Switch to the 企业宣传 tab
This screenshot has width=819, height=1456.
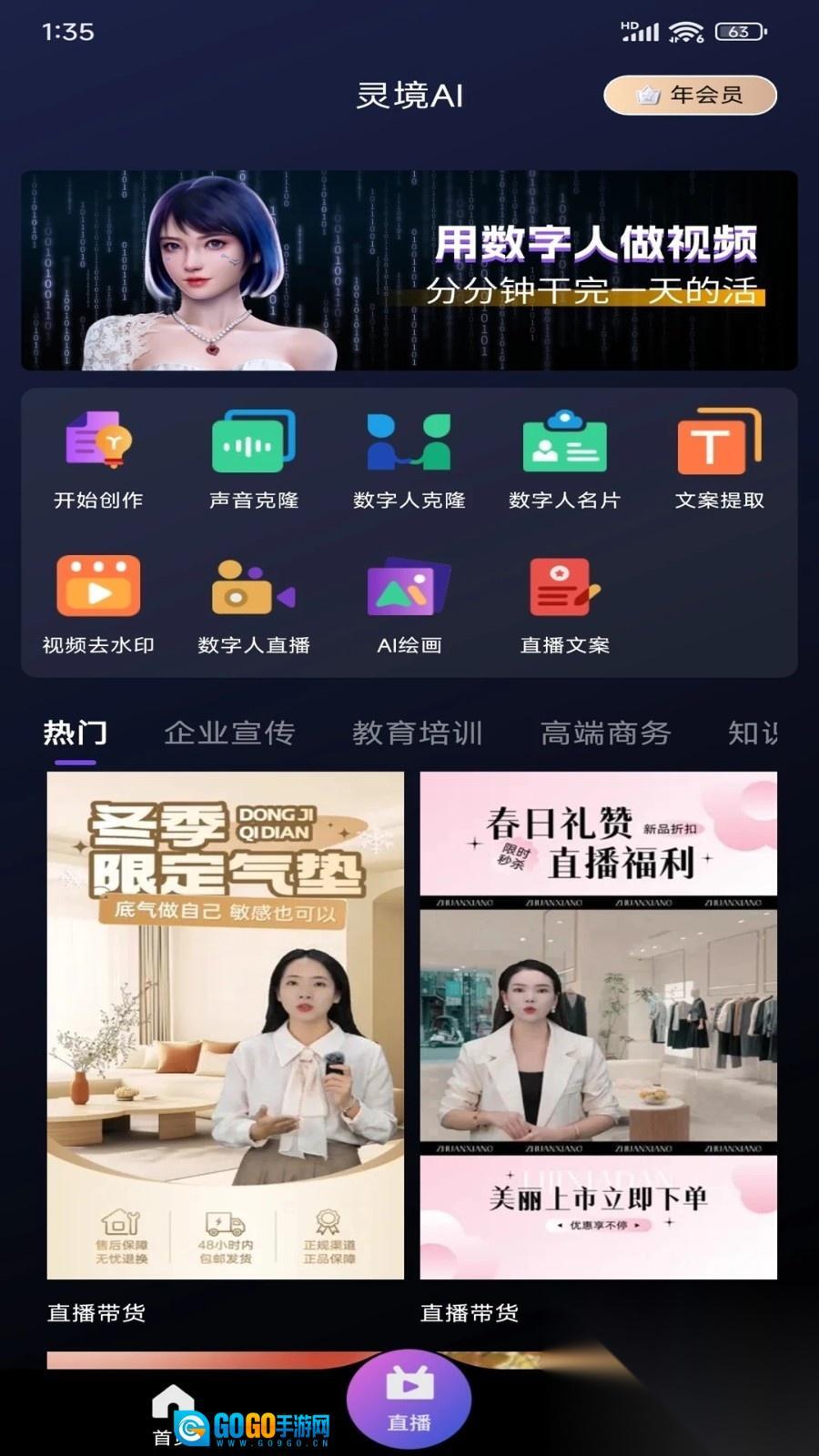point(229,733)
